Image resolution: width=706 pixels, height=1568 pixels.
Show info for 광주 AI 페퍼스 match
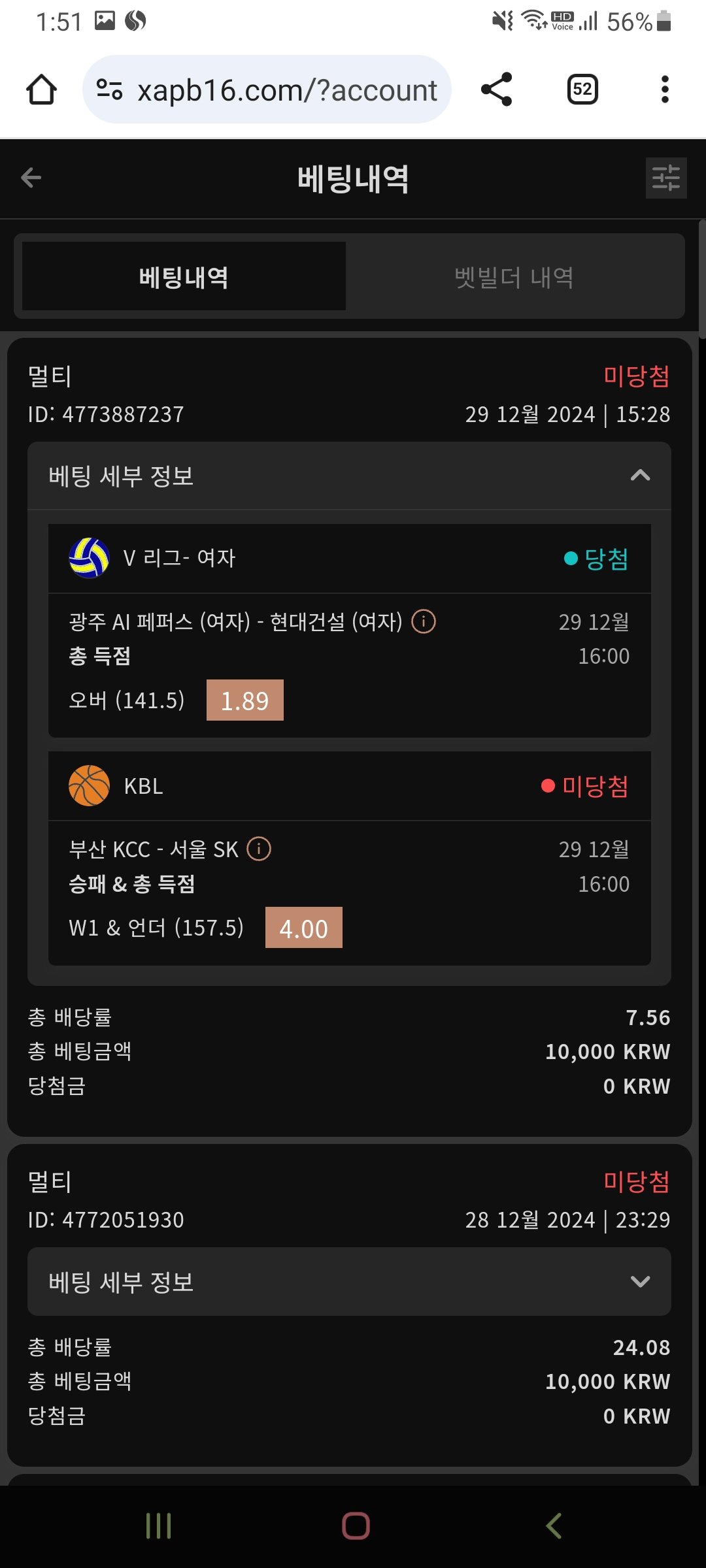click(x=423, y=621)
